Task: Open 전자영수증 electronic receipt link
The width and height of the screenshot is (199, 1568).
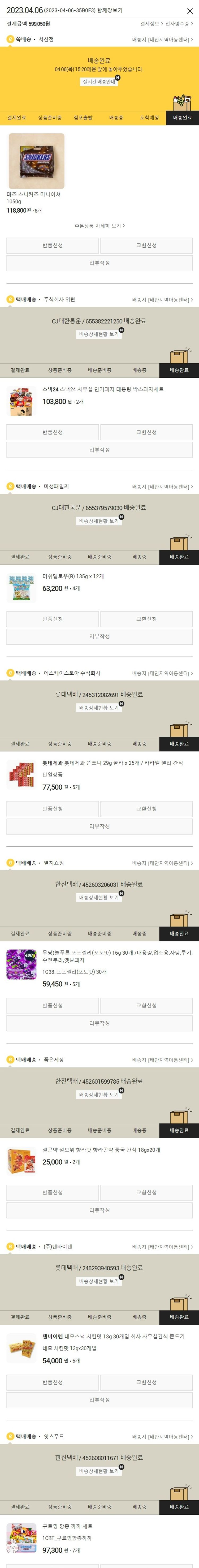Action: tap(179, 24)
